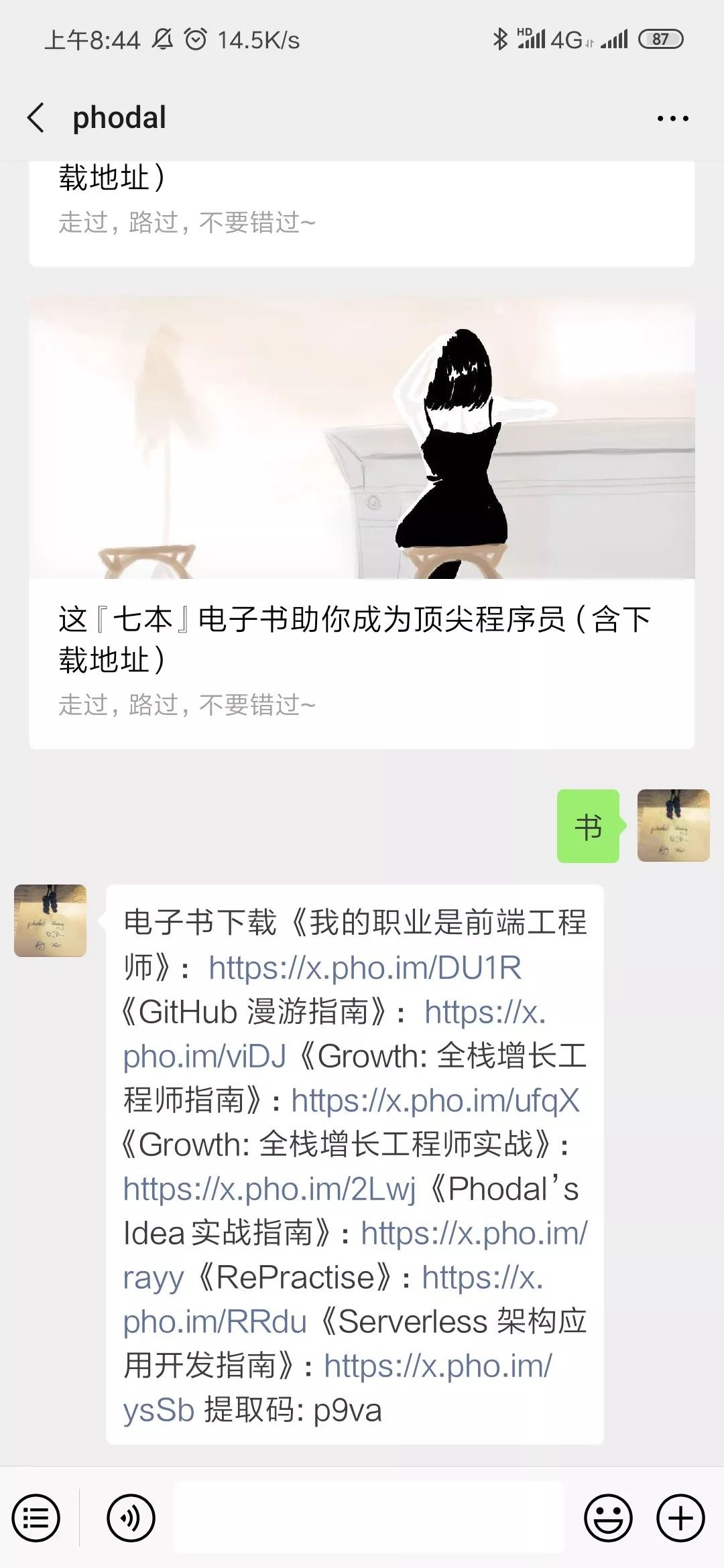The height and width of the screenshot is (1568, 724).
Task: Open the plus attachment menu
Action: pyautogui.click(x=680, y=1518)
